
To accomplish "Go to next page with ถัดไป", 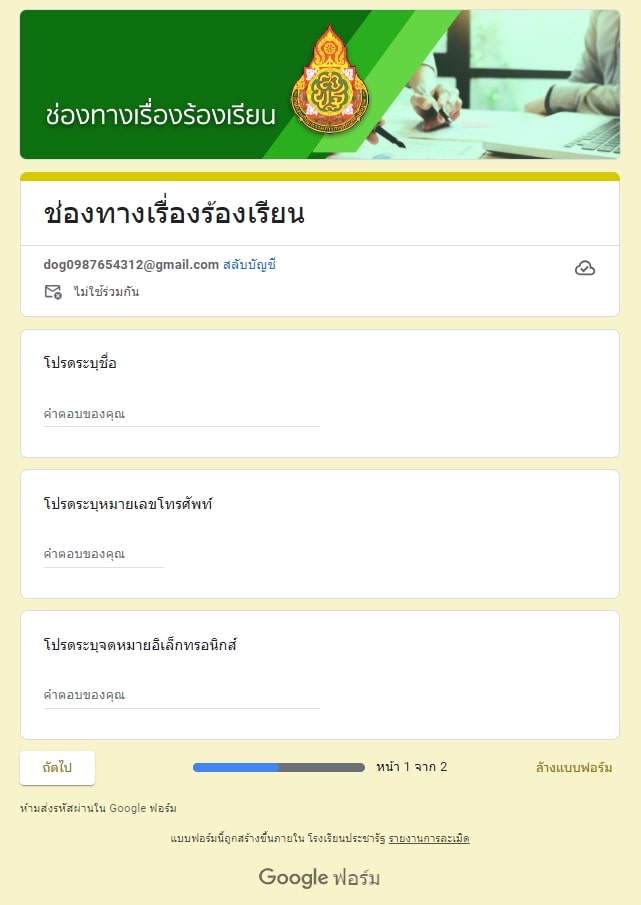I will click(x=57, y=768).
